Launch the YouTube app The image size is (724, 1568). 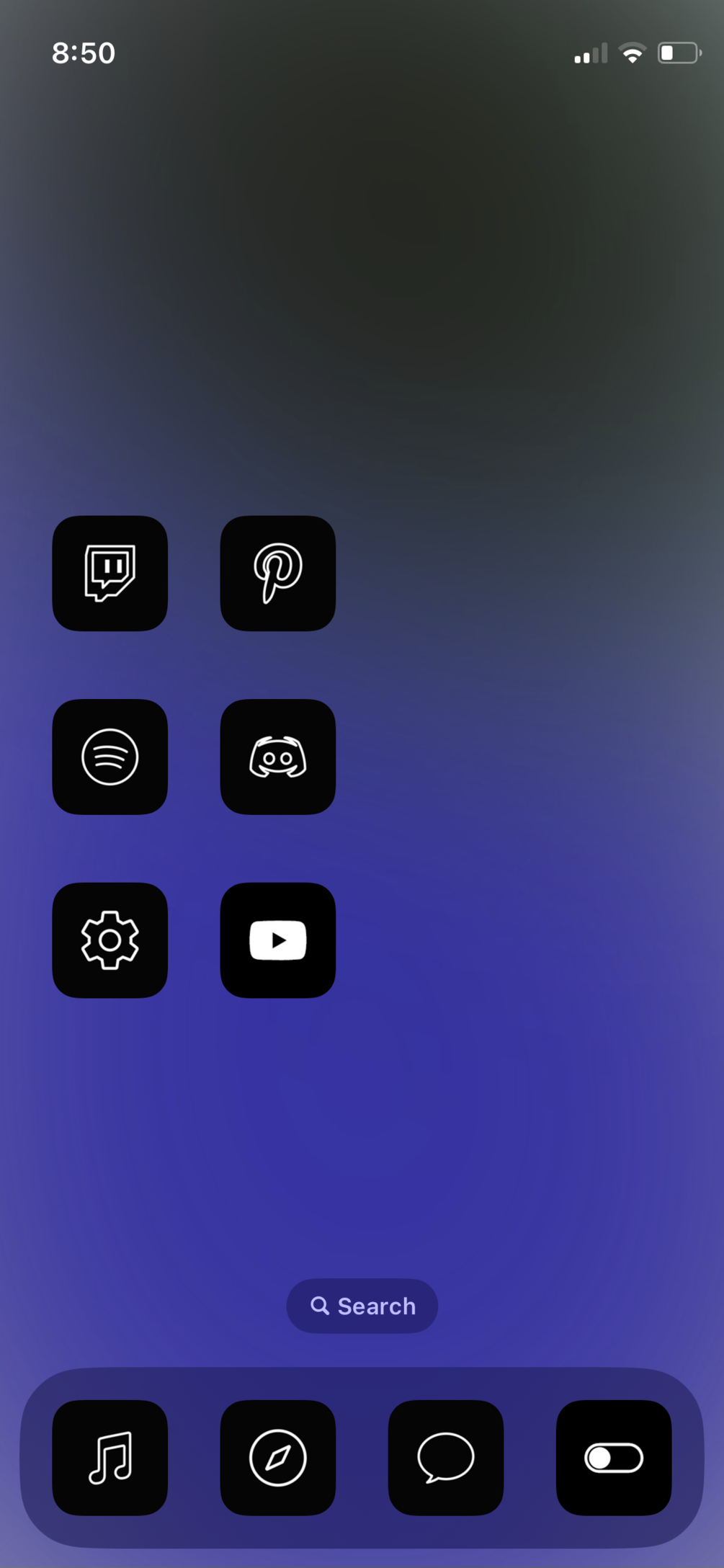[277, 940]
